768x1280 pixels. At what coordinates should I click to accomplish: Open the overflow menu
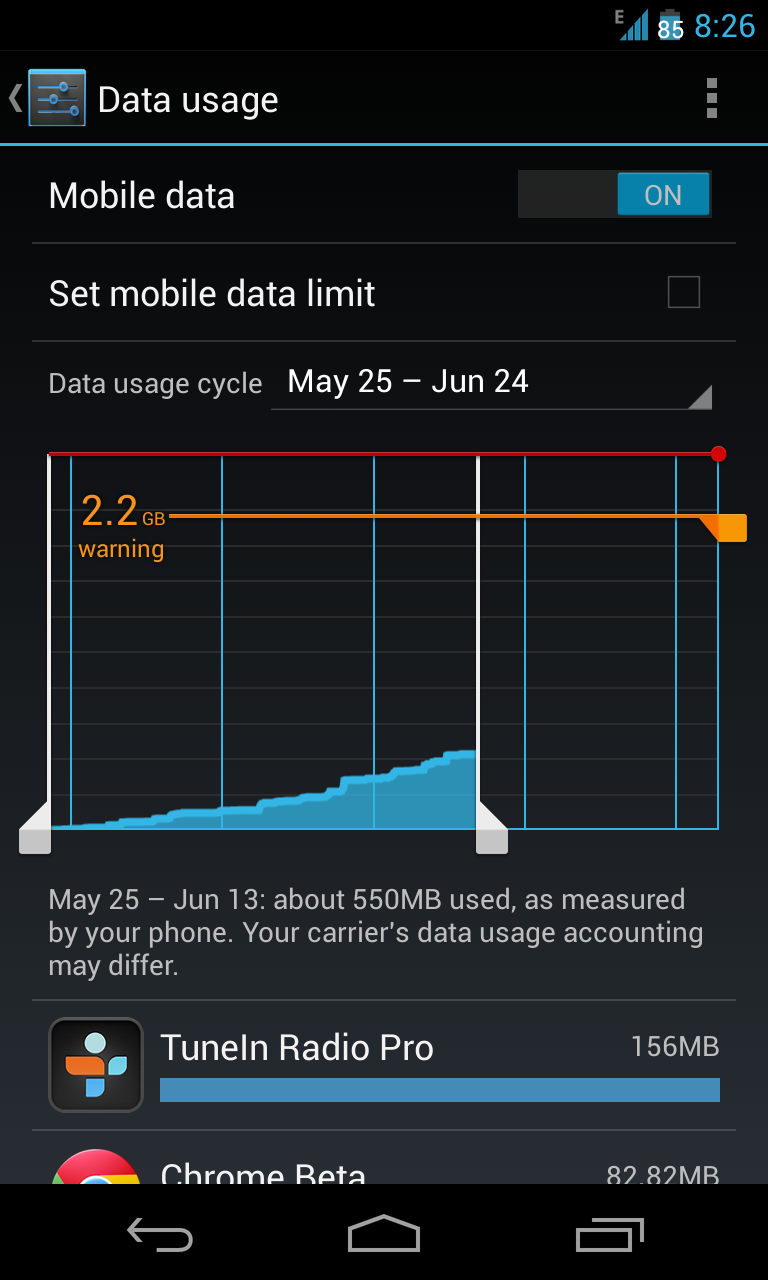tap(712, 98)
